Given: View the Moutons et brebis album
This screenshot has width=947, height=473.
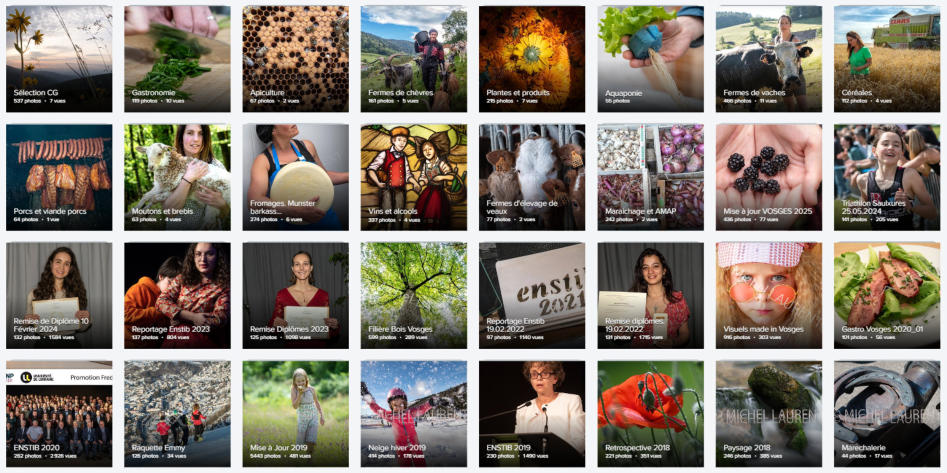Looking at the screenshot, I should 177,176.
